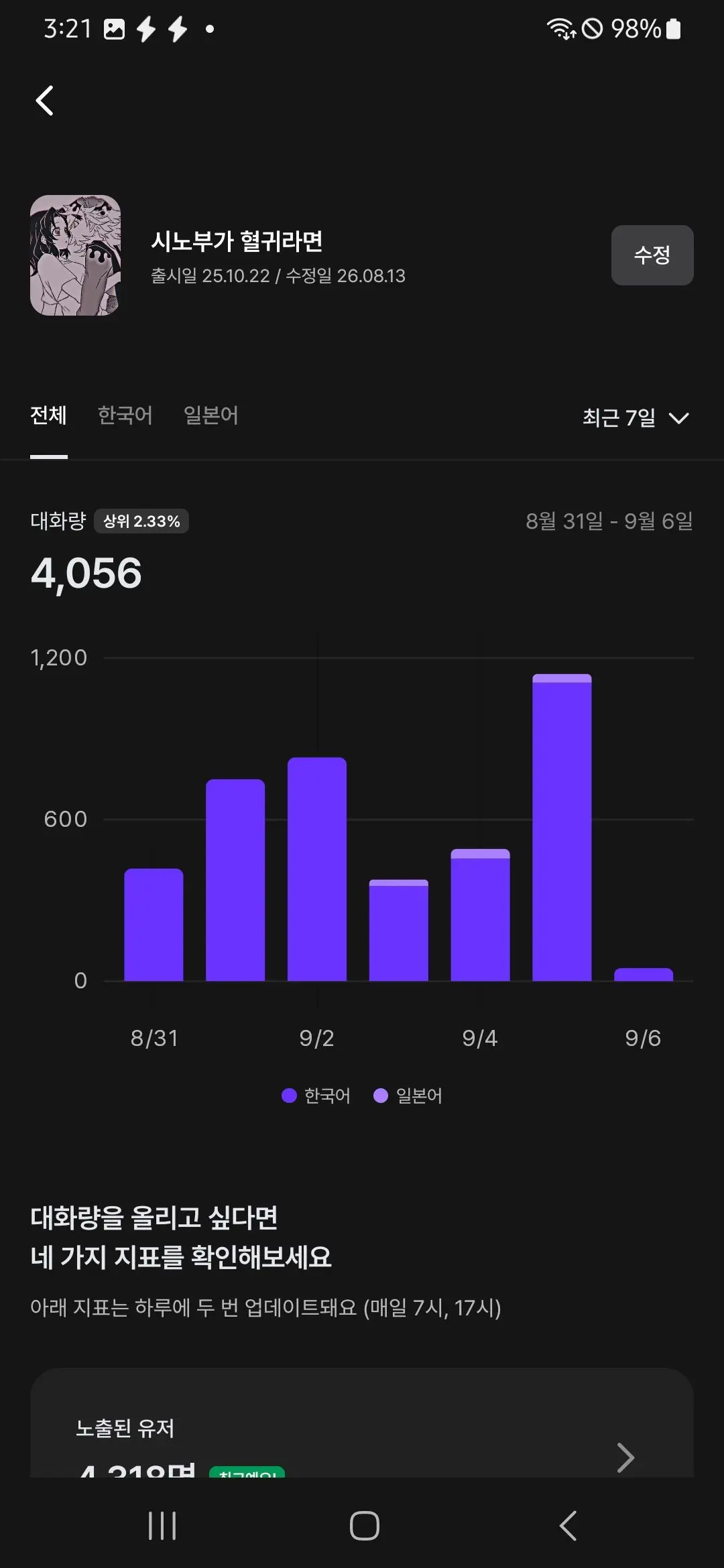Go back using the top-left arrow

point(45,101)
